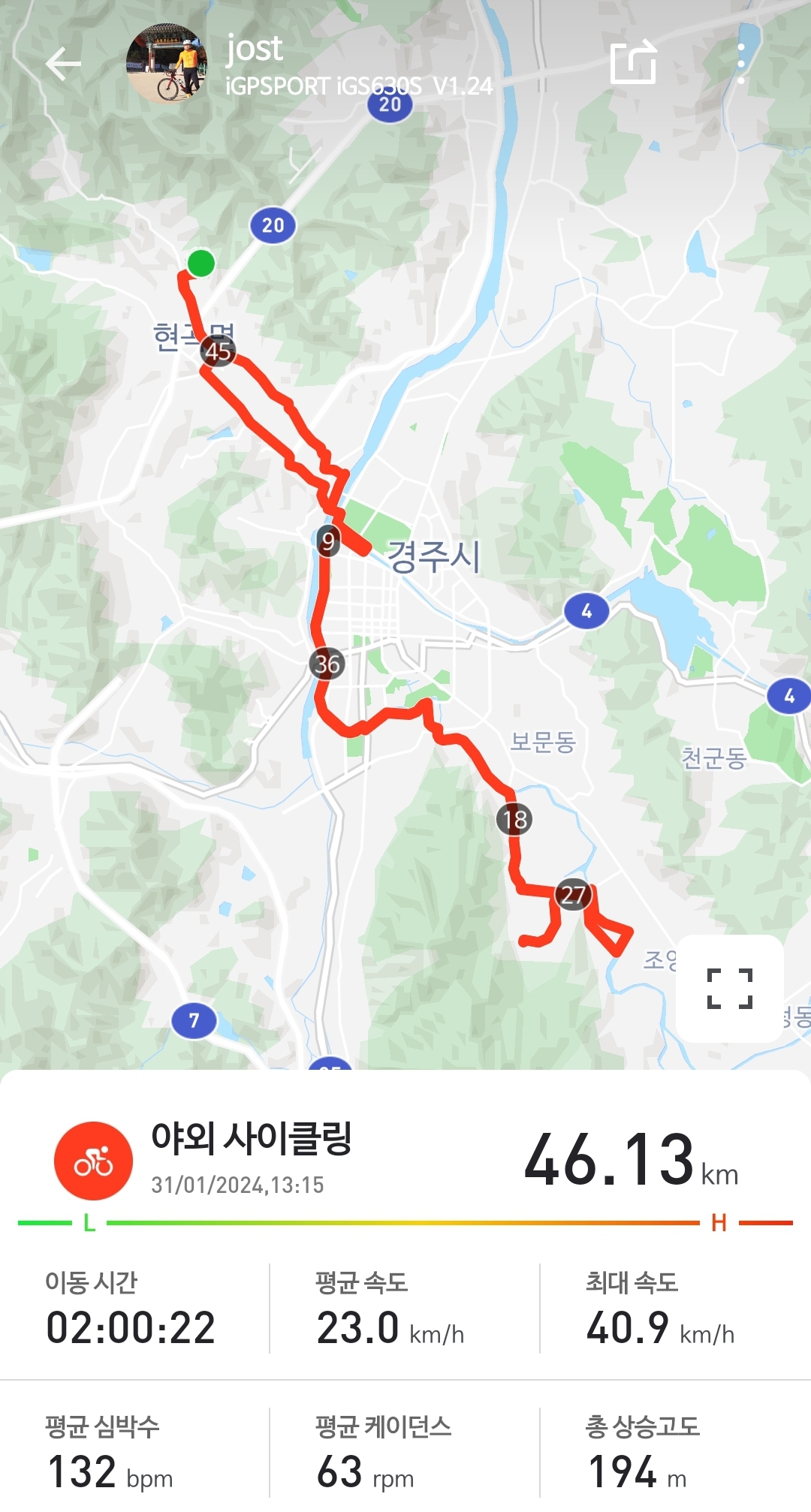This screenshot has height=1512, width=811.
Task: Share this cycling activity
Action: coord(633,62)
